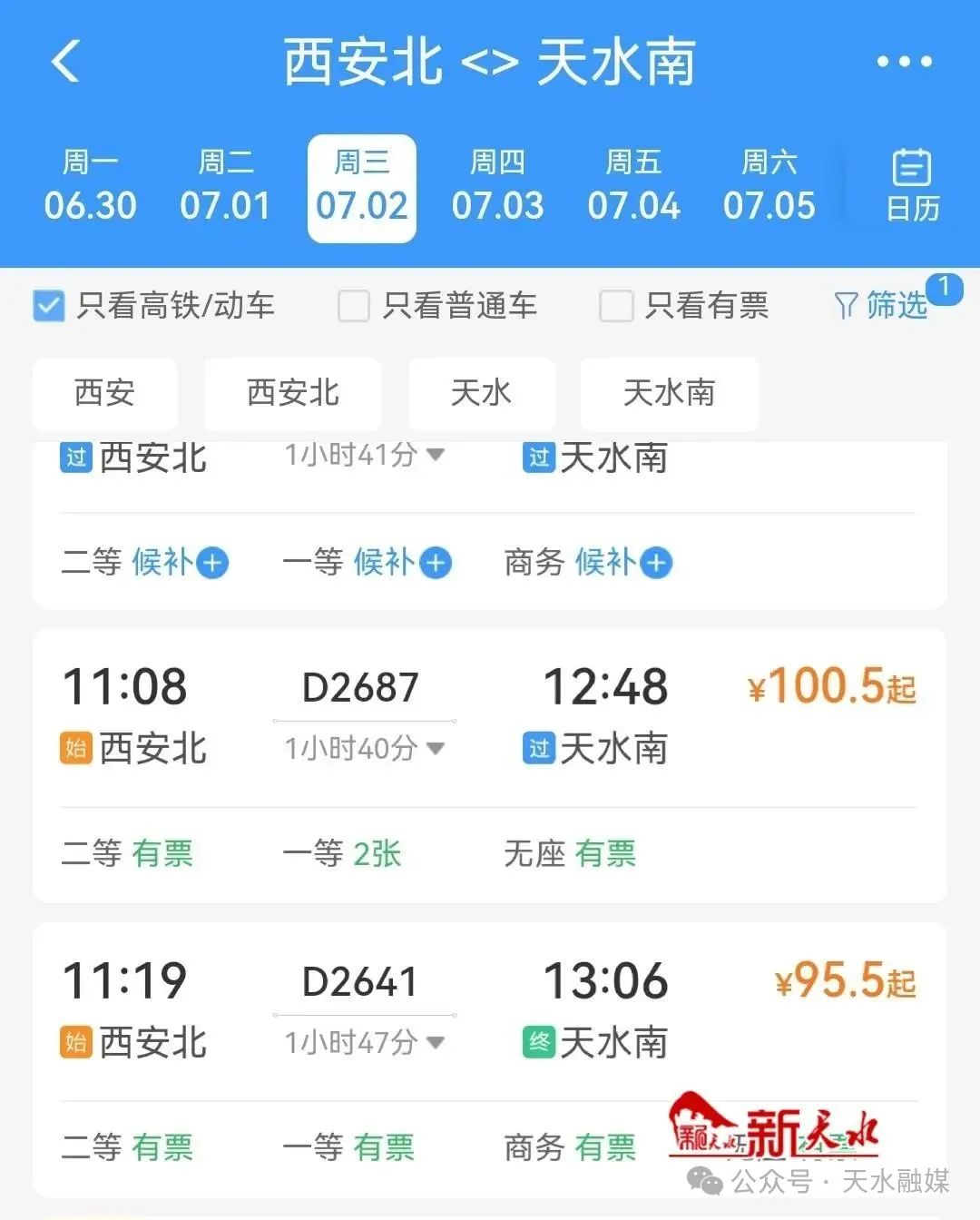Open the 日历 calendar picker
The width and height of the screenshot is (980, 1220).
912,185
